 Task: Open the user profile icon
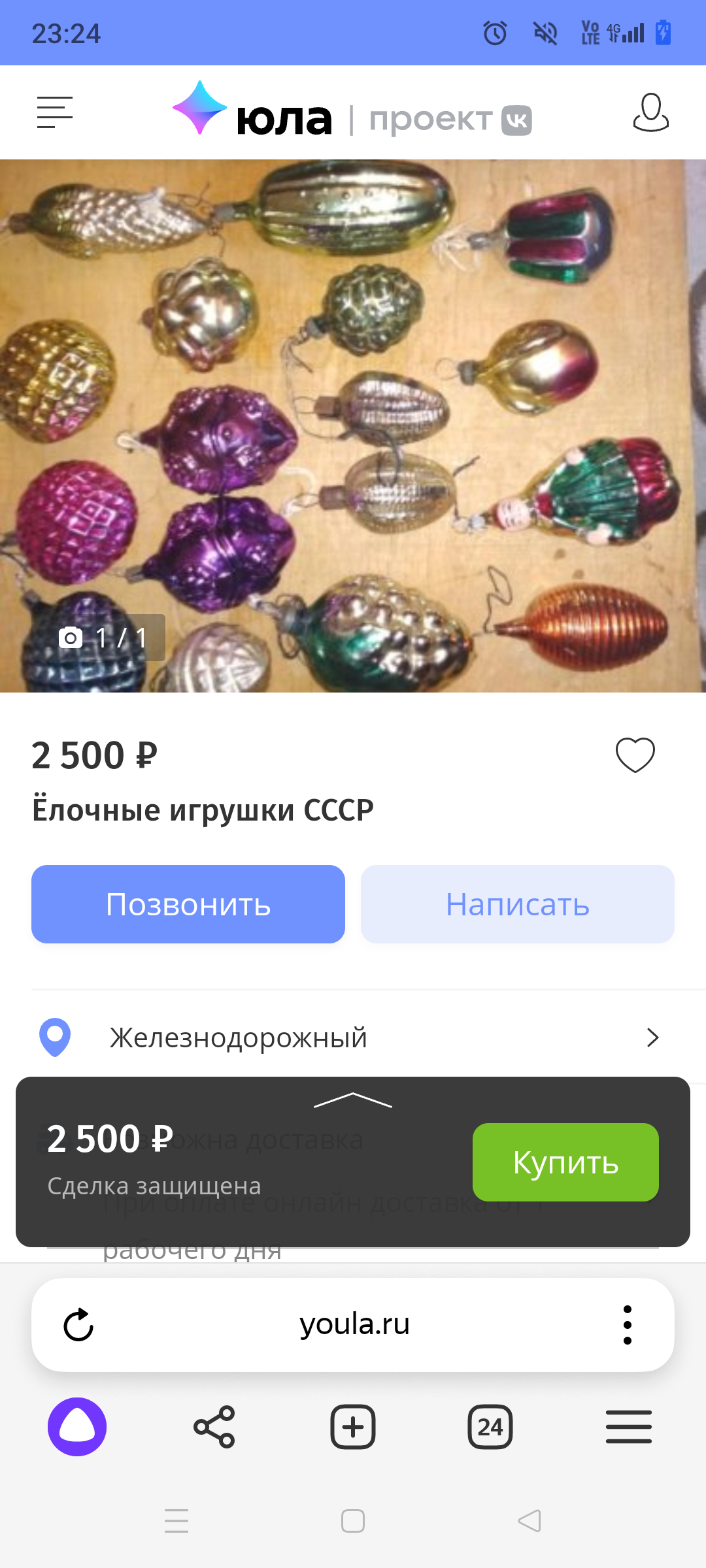(650, 112)
